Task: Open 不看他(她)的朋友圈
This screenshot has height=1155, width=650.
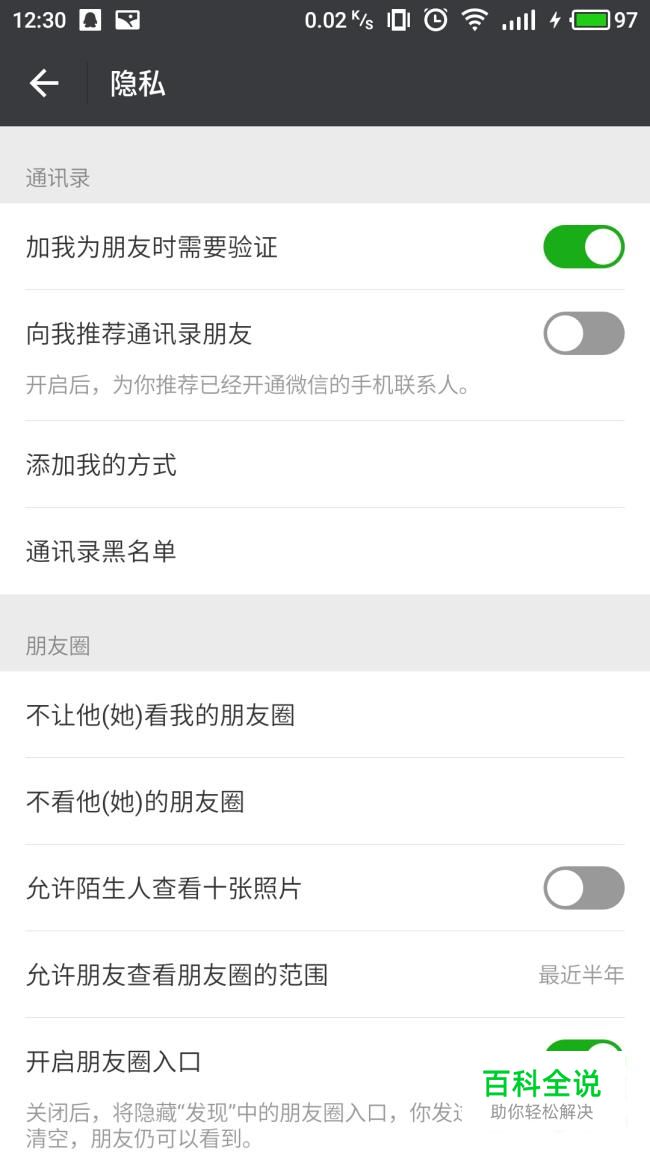Action: 325,802
